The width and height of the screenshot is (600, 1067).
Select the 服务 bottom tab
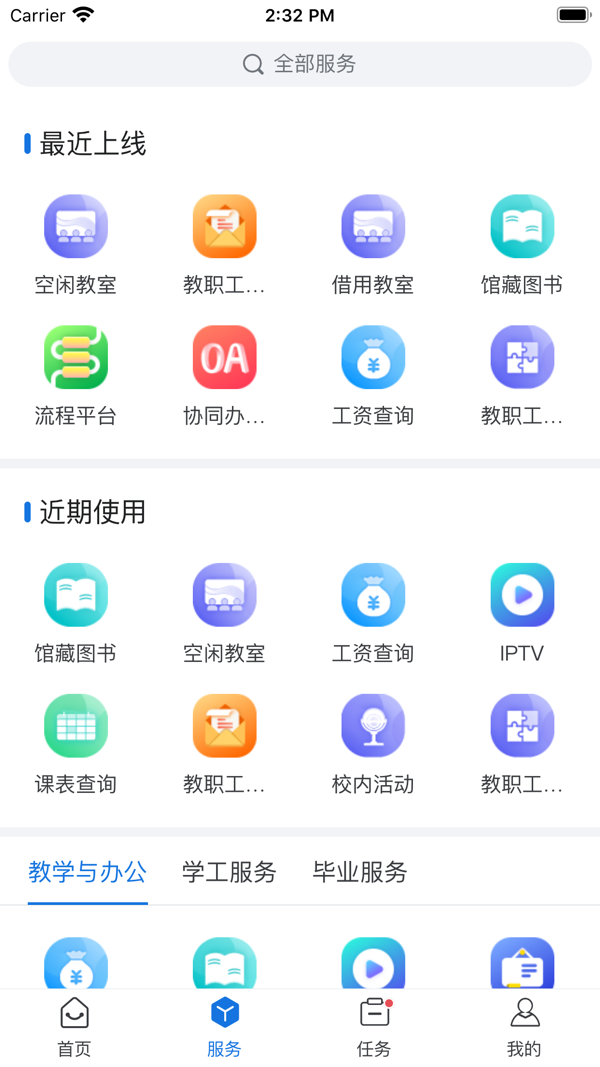coord(225,1027)
